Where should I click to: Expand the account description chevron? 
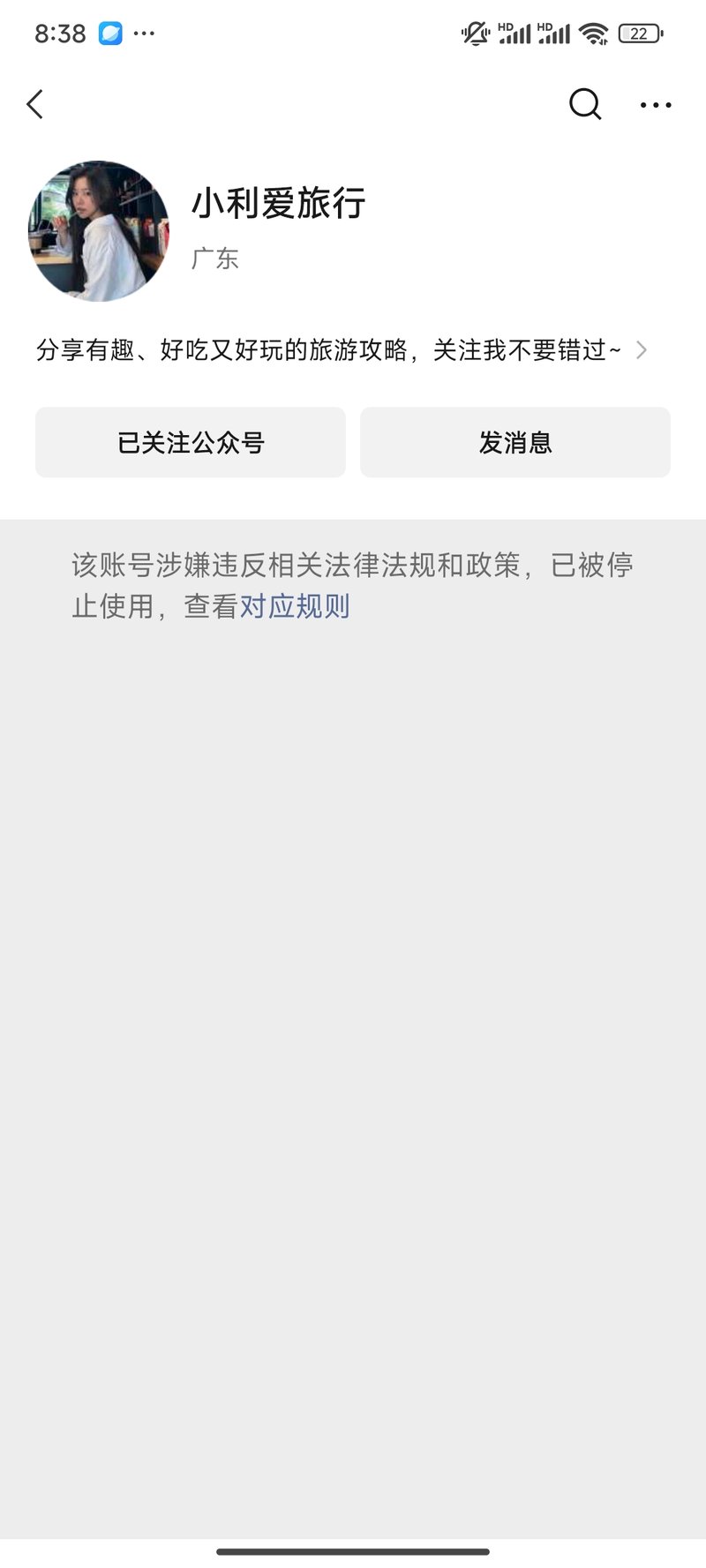point(642,350)
